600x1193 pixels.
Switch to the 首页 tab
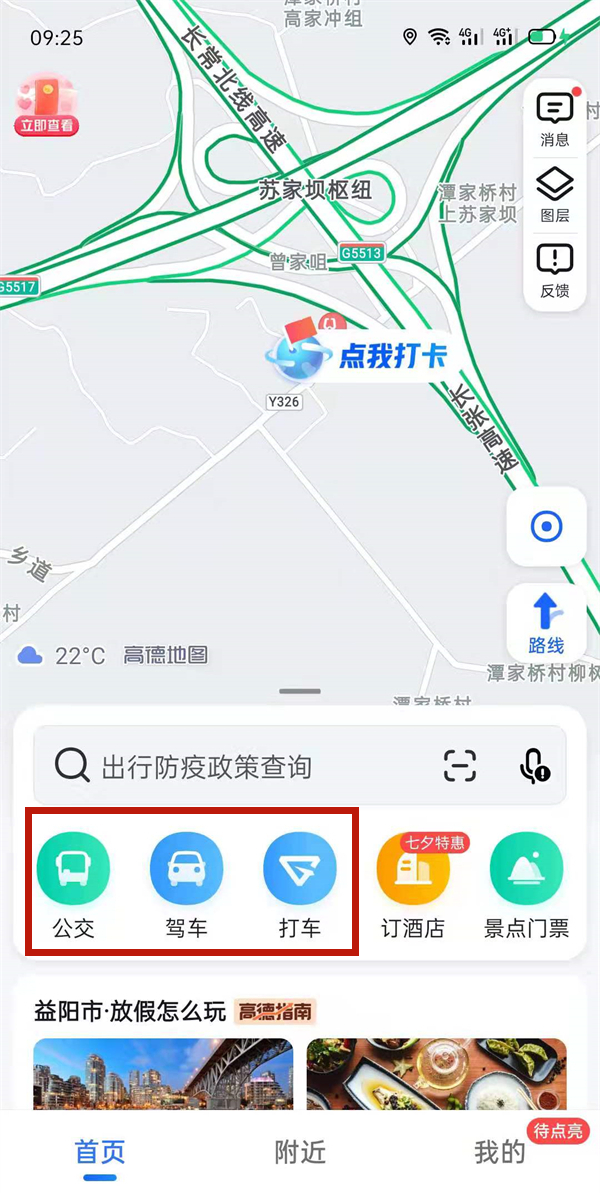pos(100,1152)
